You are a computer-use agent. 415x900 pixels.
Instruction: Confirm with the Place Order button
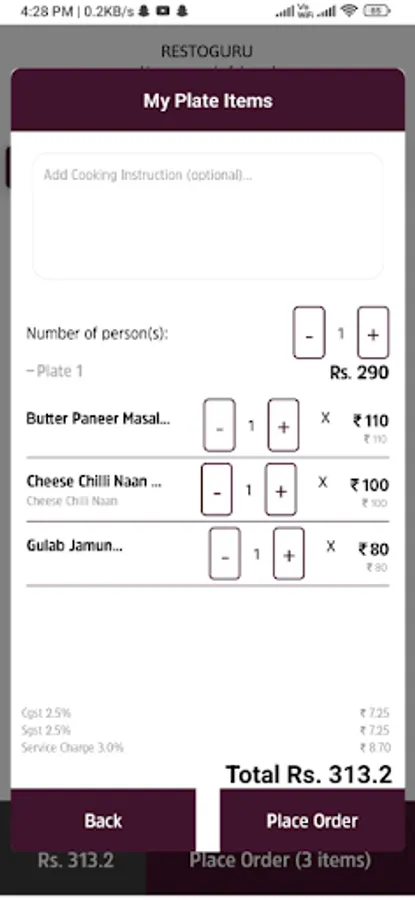pos(312,820)
